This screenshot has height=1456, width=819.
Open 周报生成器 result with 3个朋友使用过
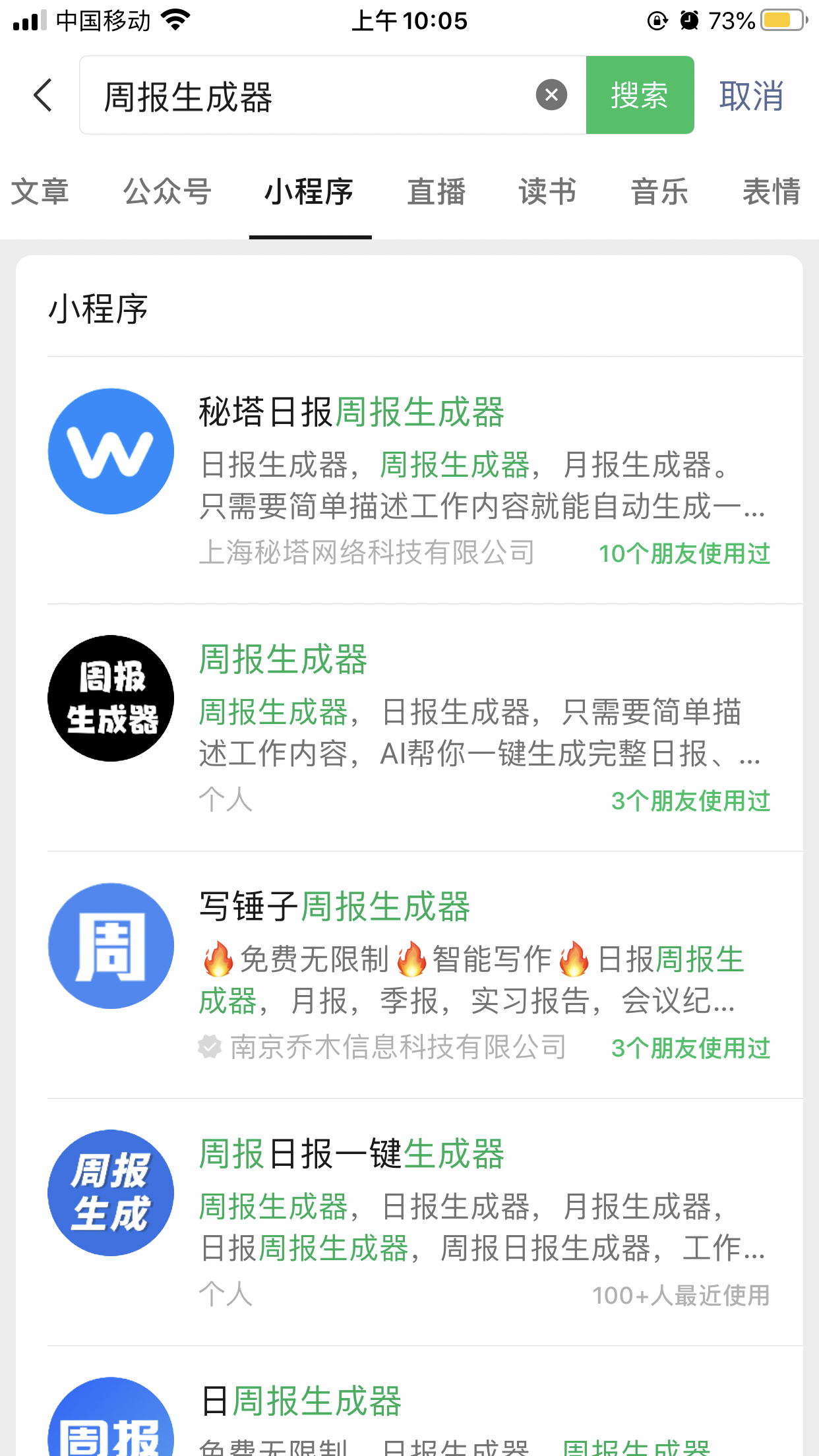tap(425, 727)
